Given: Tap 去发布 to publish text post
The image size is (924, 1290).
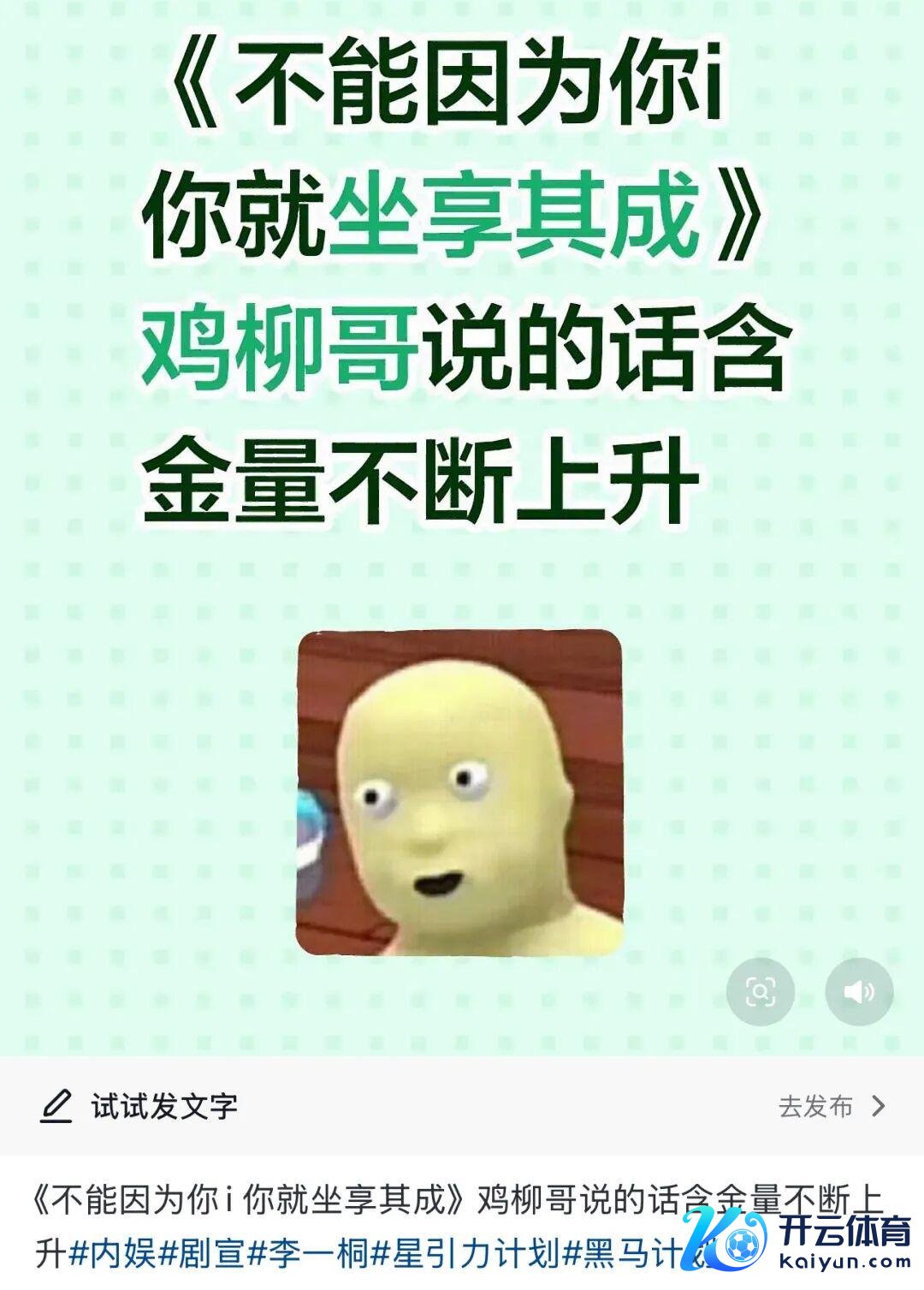Looking at the screenshot, I should pos(830,1106).
